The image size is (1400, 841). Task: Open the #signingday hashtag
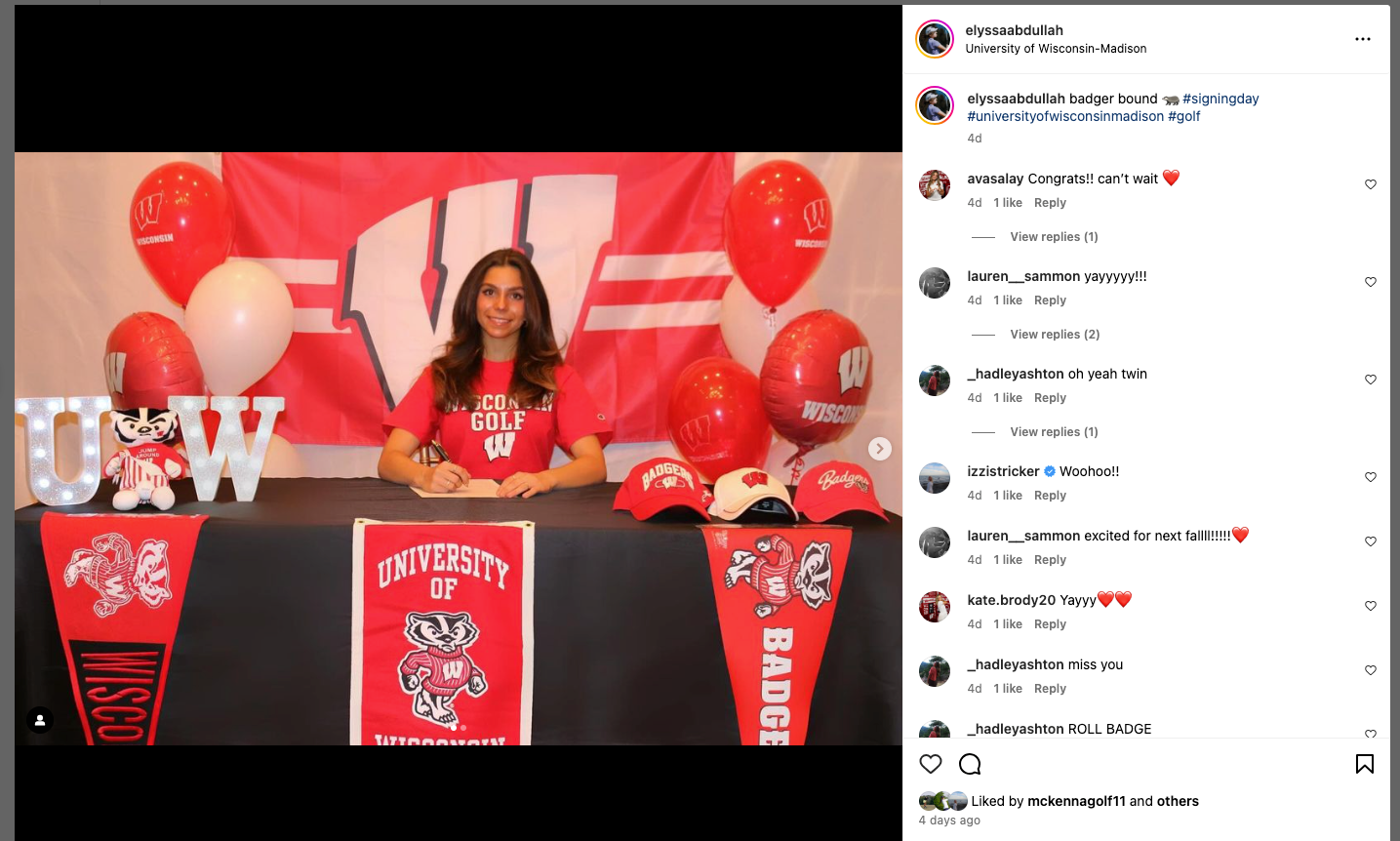(x=1220, y=99)
